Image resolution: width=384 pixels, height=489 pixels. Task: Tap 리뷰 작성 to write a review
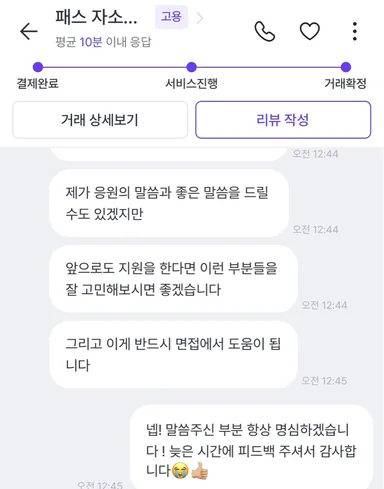283,120
